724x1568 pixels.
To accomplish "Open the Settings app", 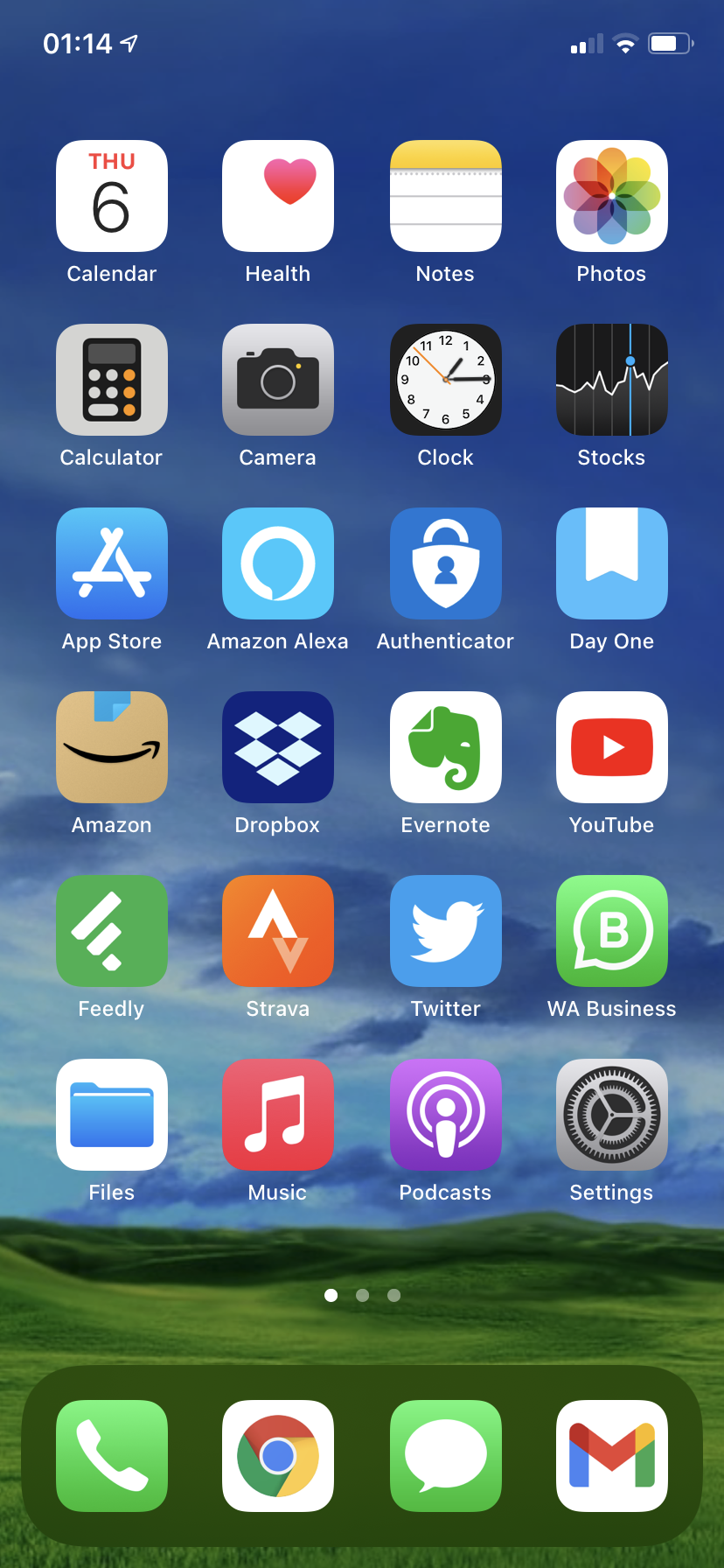I will 612,1115.
